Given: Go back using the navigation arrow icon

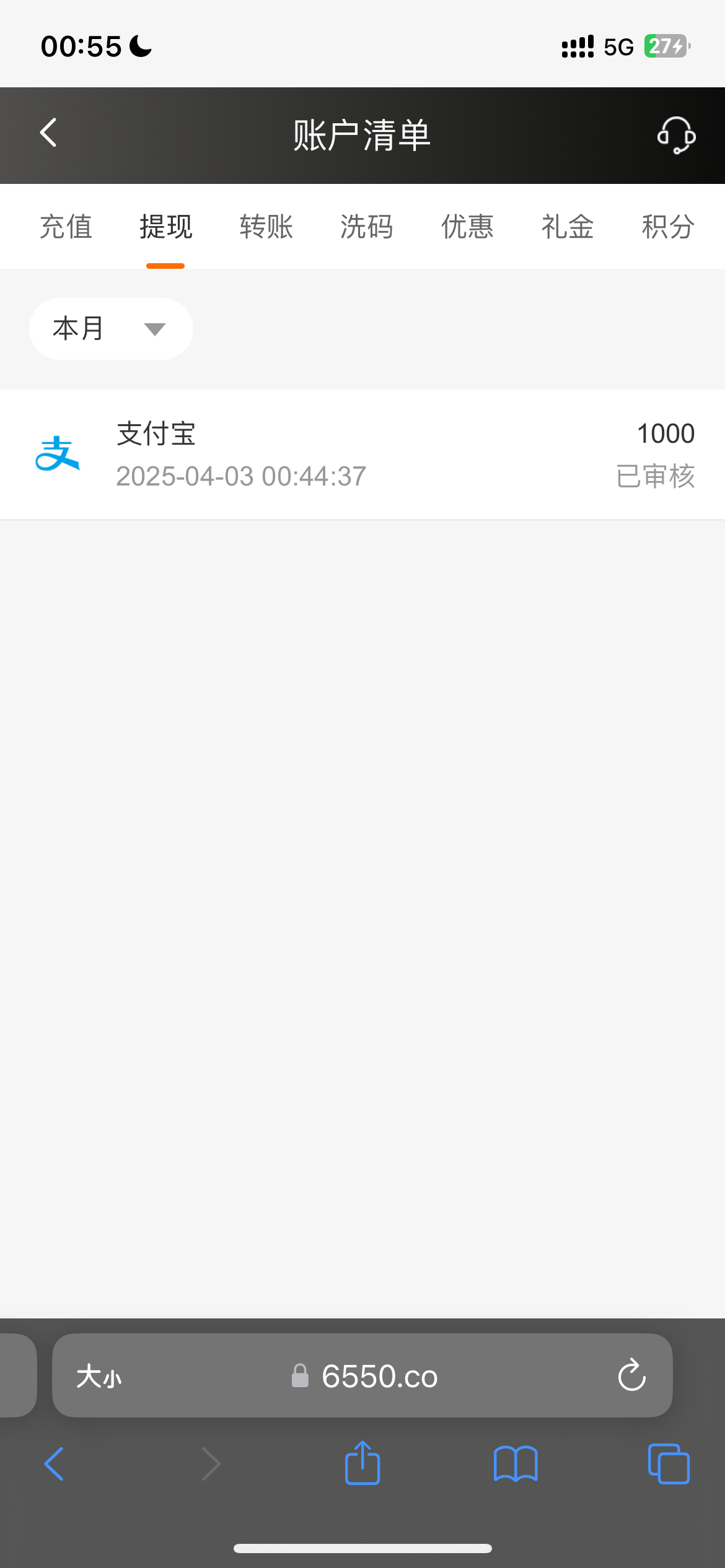Looking at the screenshot, I should (x=53, y=1463).
